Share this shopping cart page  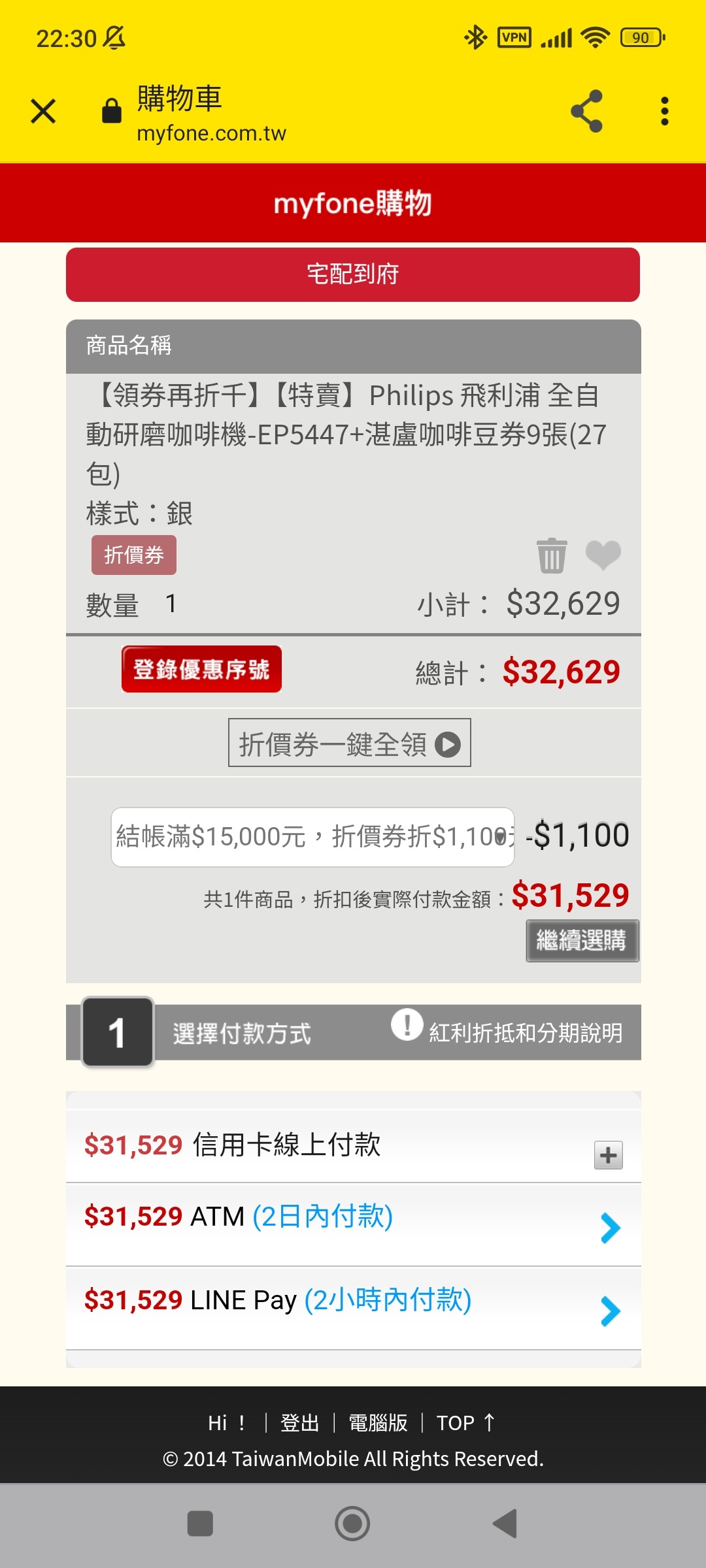pyautogui.click(x=586, y=111)
